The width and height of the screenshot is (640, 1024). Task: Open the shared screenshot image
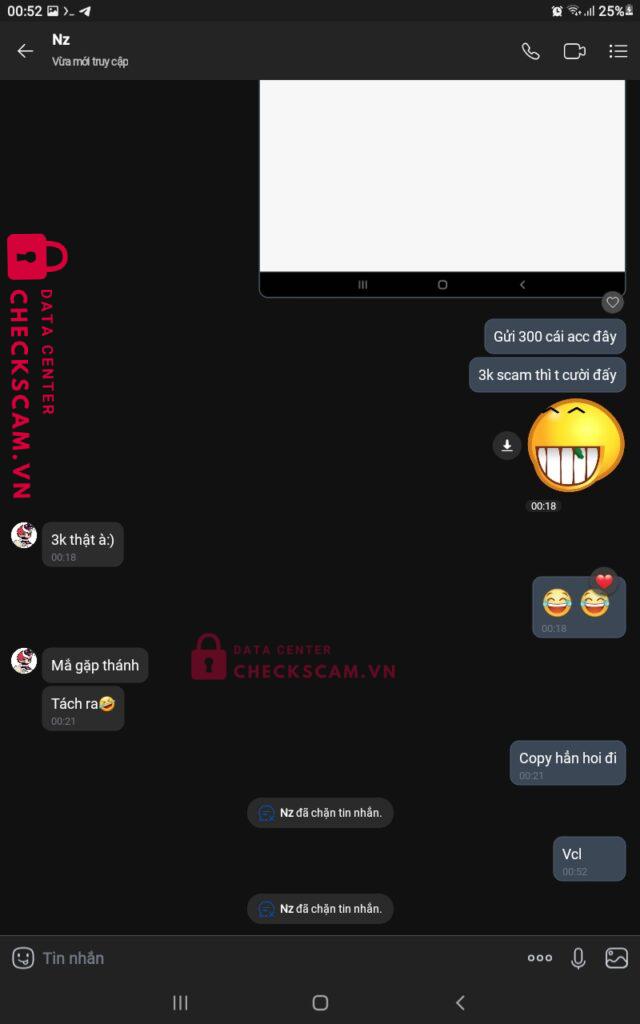(x=442, y=189)
